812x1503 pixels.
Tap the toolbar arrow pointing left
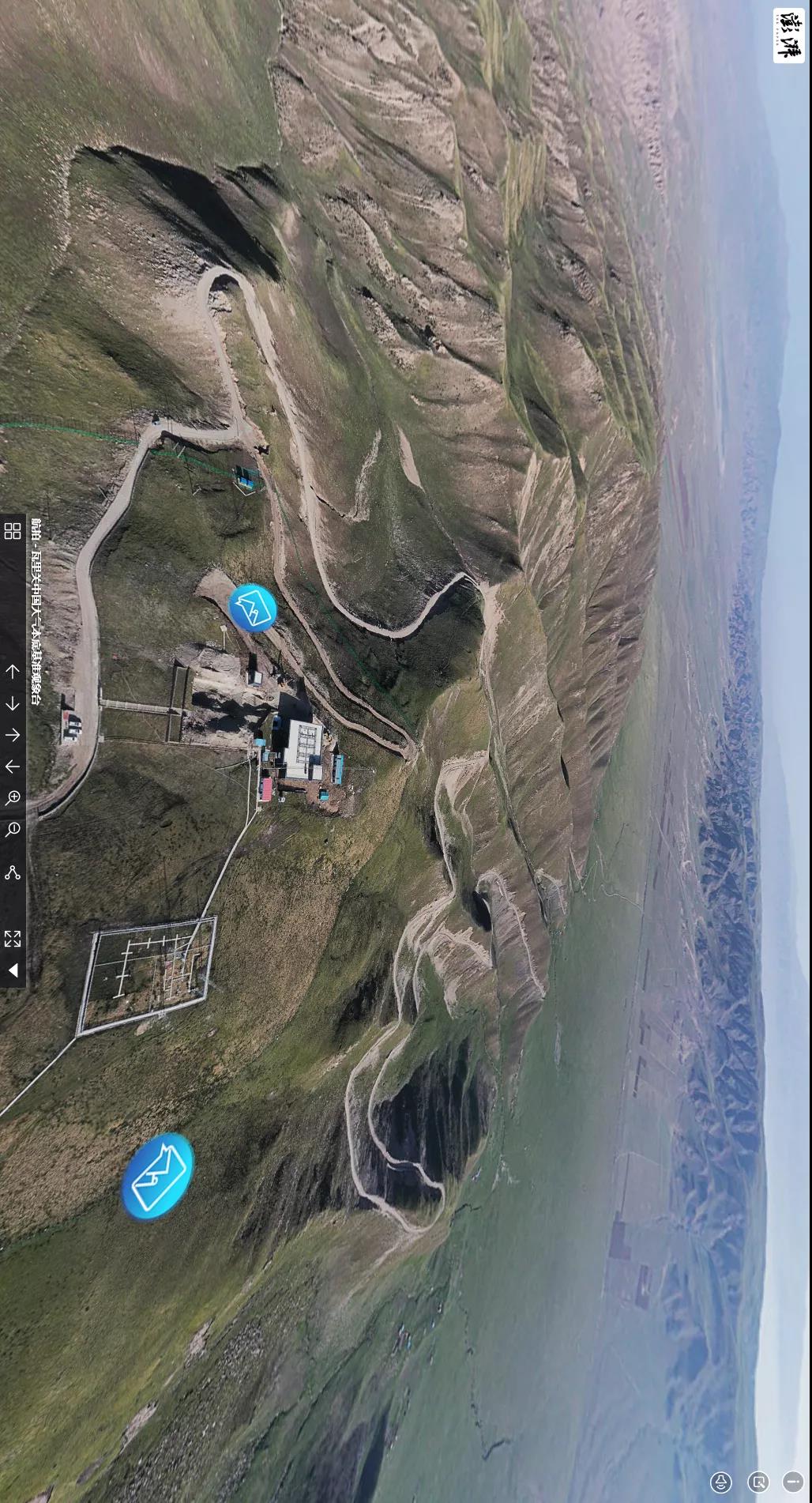(13, 767)
